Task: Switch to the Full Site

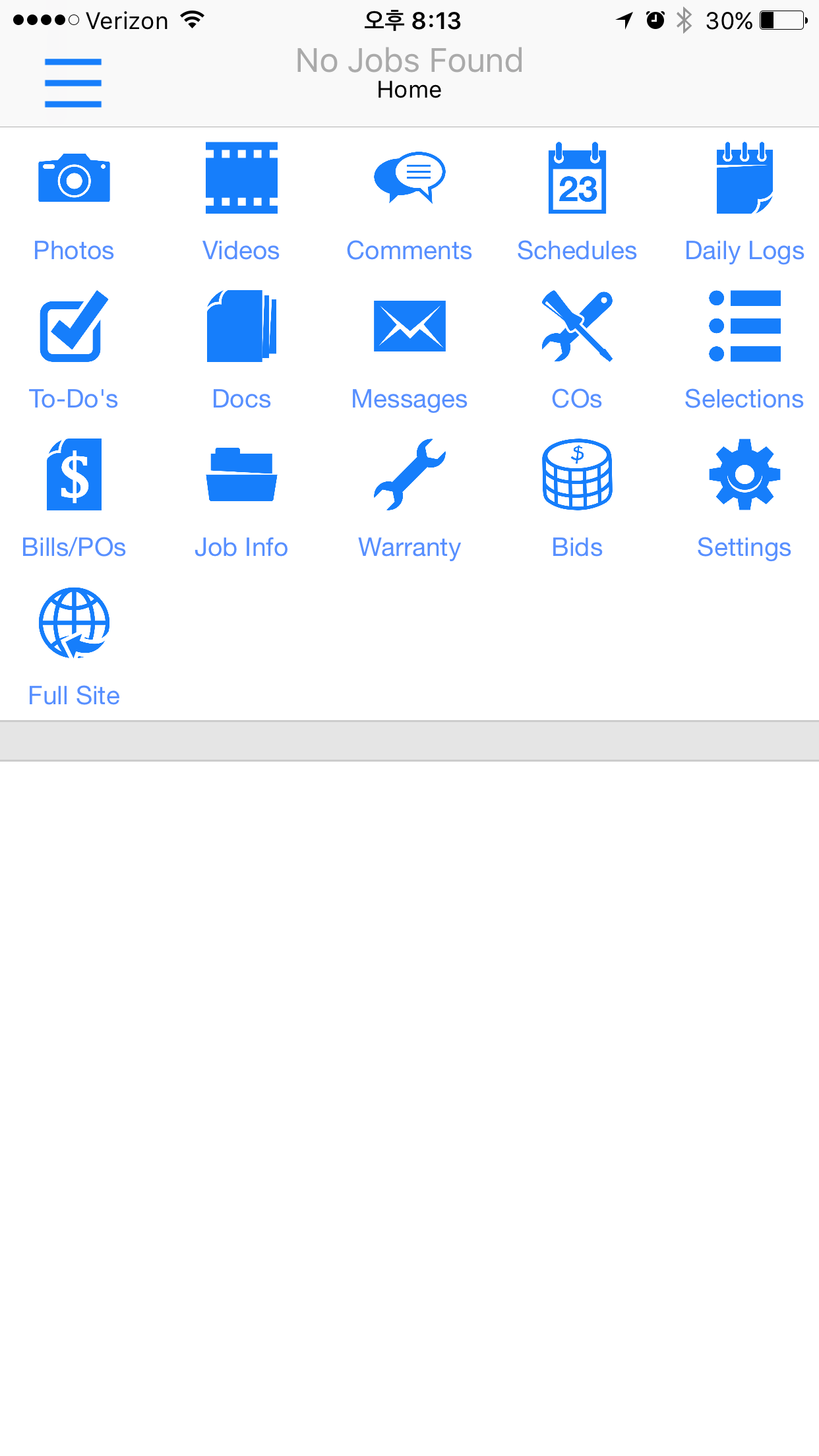Action: click(74, 647)
